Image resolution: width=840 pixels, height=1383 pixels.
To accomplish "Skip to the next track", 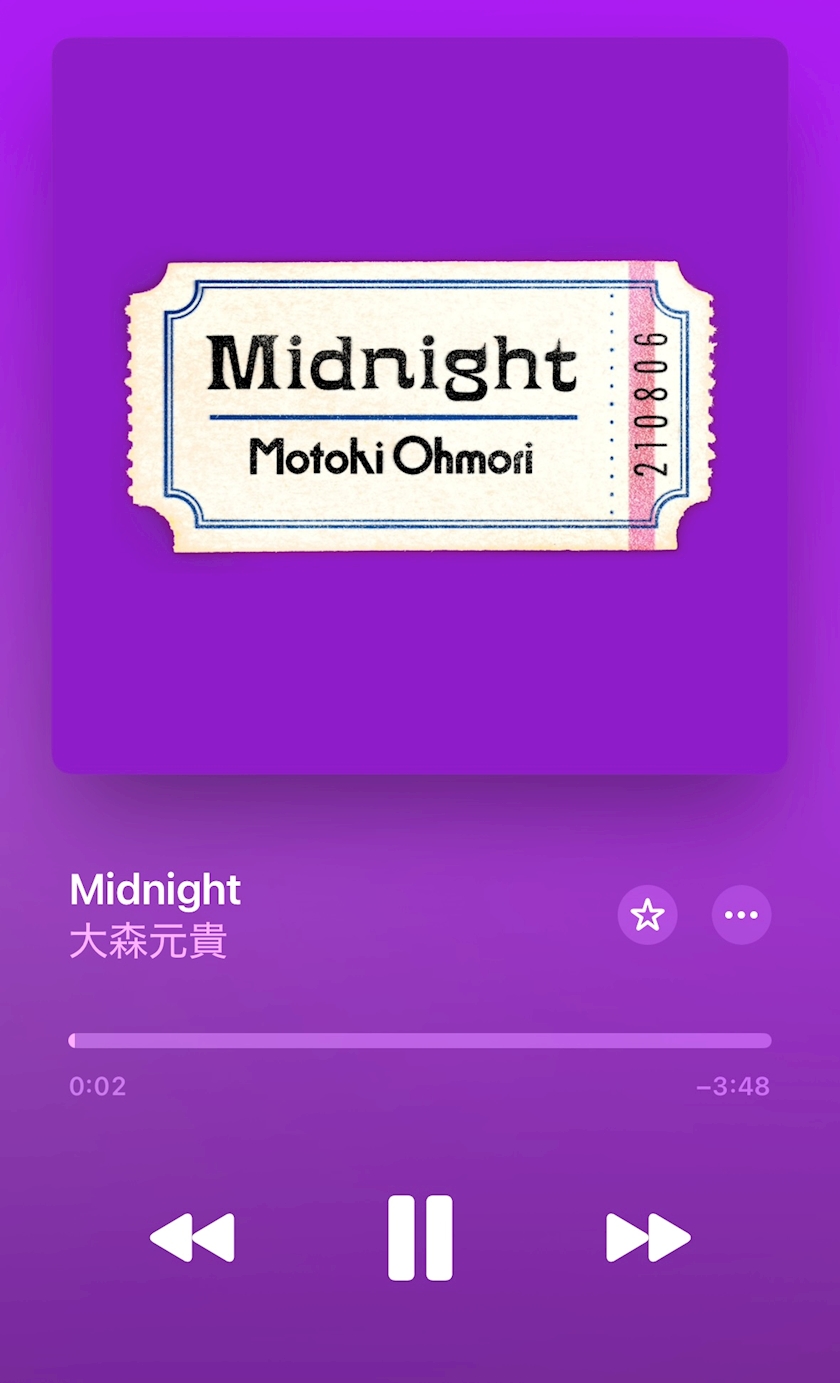I will click(x=648, y=1238).
